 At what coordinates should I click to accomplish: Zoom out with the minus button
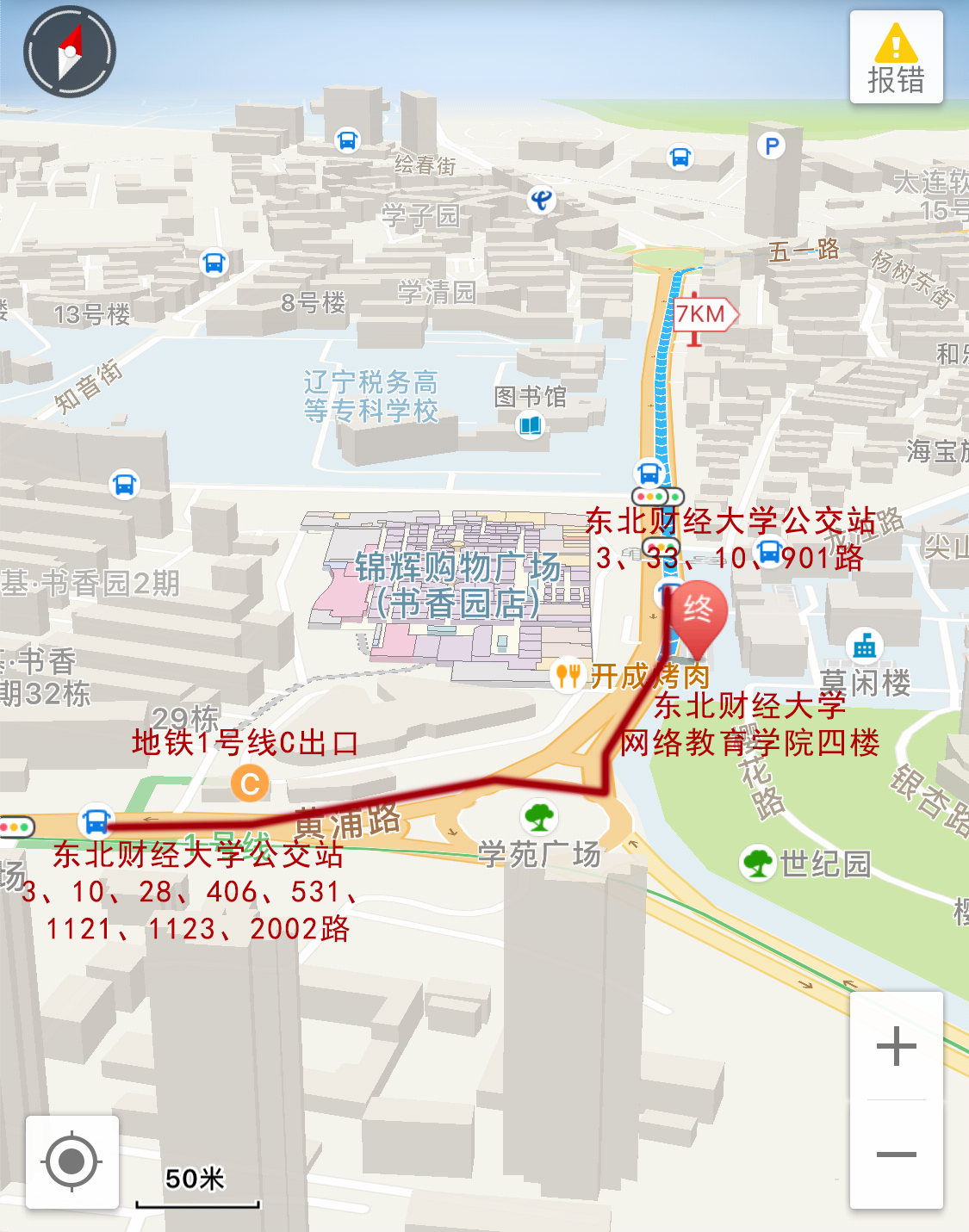[896, 1154]
